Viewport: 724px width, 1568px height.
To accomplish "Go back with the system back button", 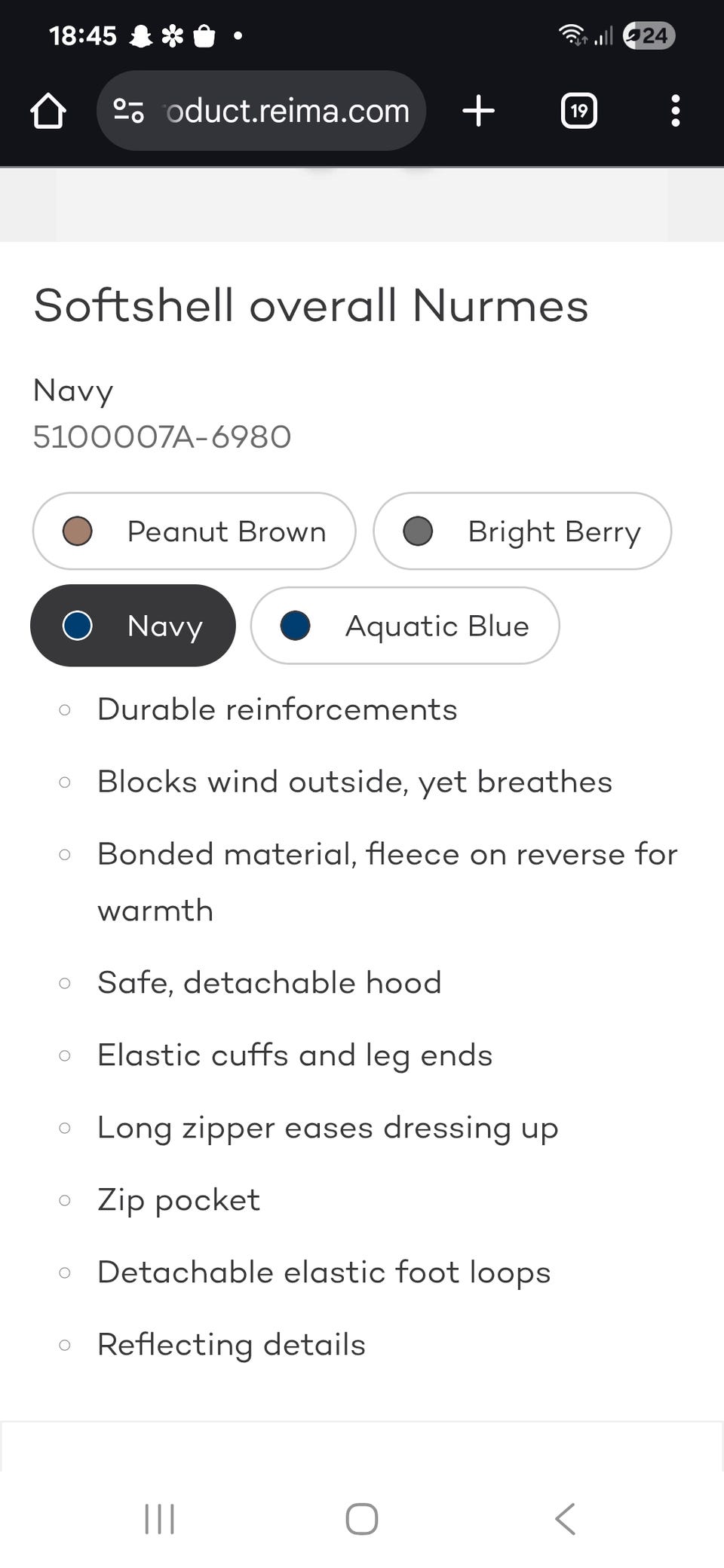I will tap(565, 1518).
